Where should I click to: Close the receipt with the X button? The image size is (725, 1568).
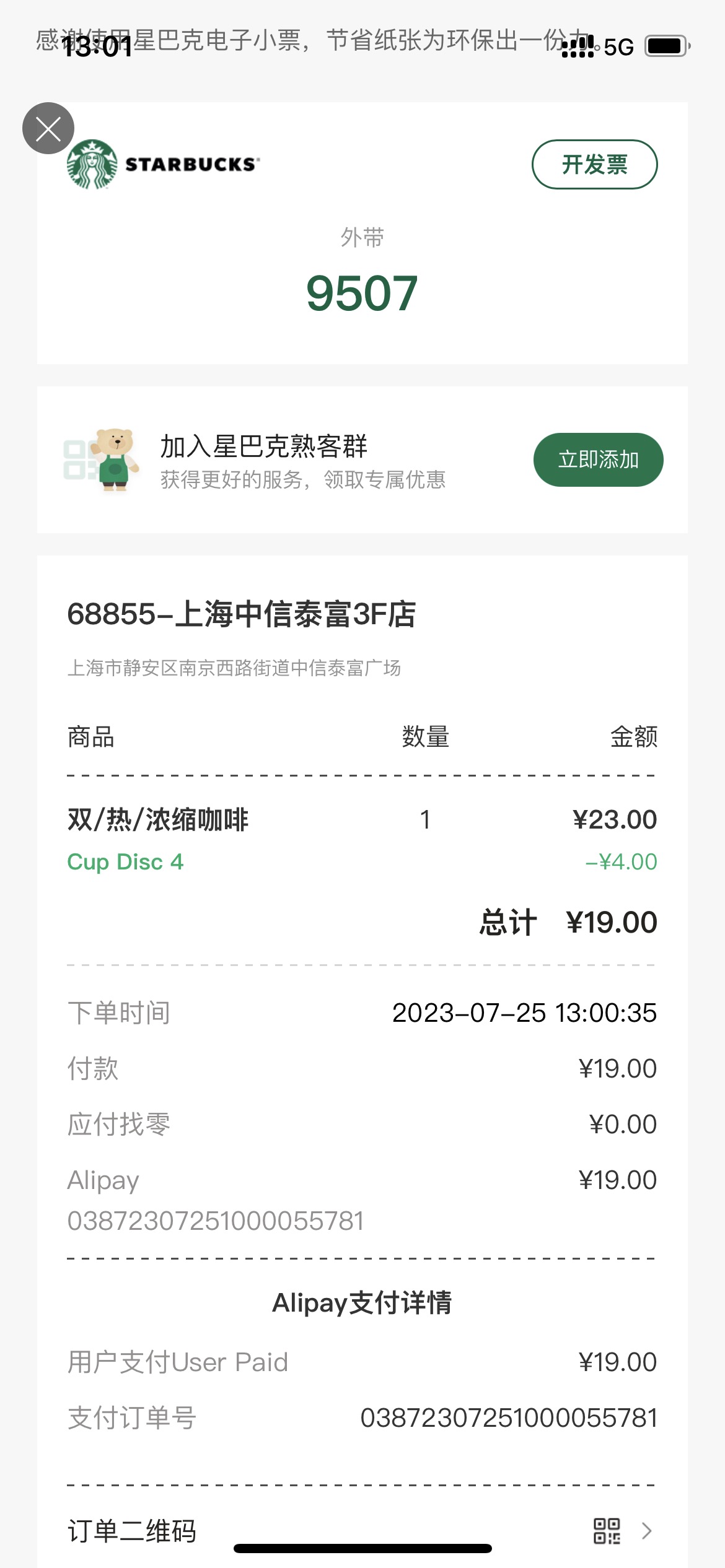point(48,128)
